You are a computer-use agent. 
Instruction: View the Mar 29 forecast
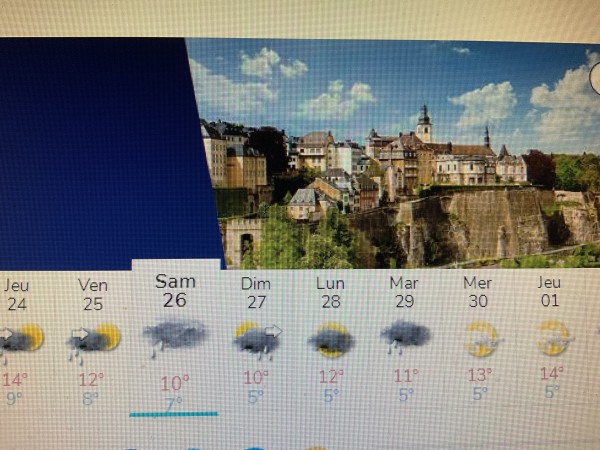point(404,338)
